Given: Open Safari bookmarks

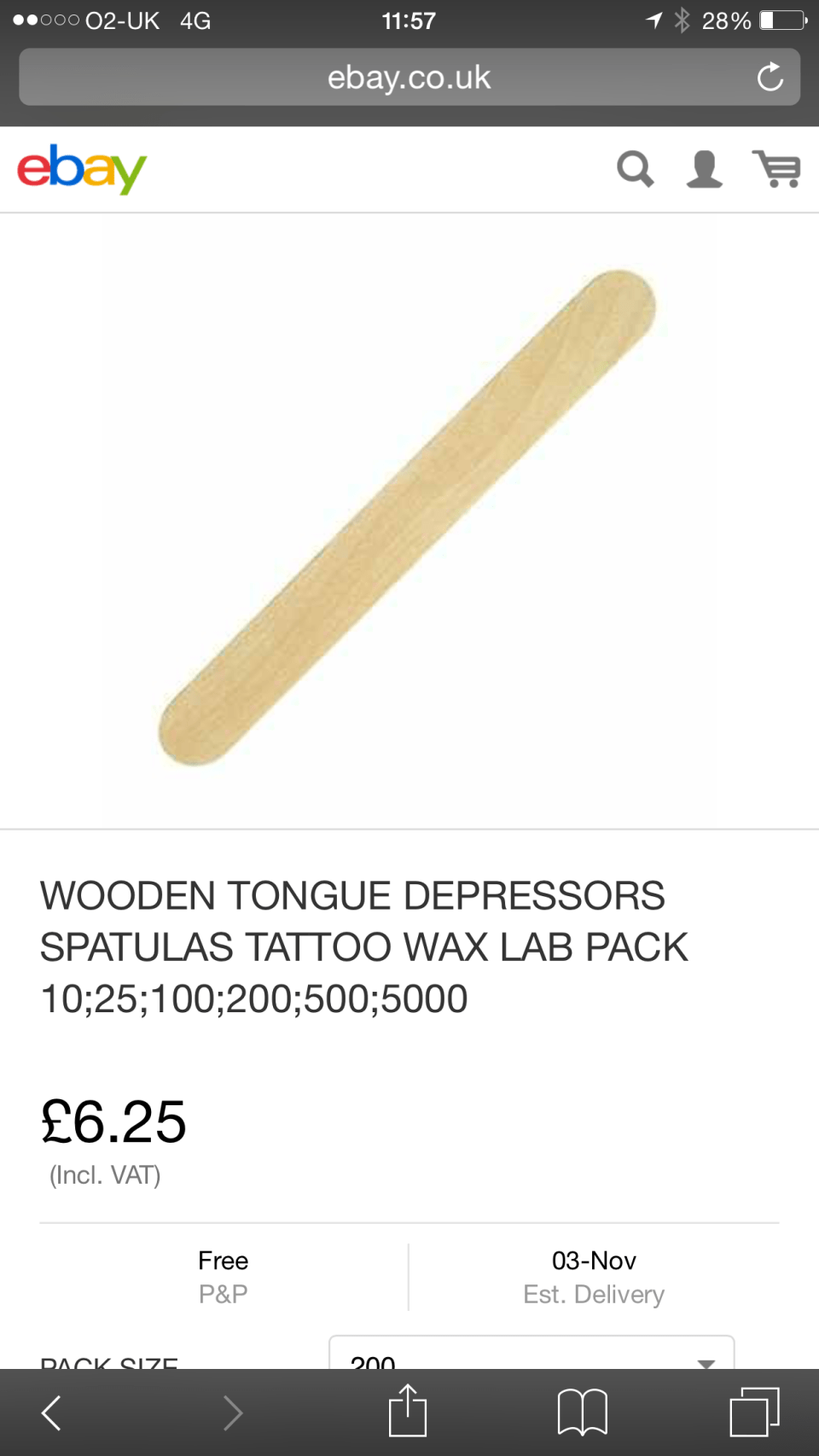Looking at the screenshot, I should pos(583,1412).
